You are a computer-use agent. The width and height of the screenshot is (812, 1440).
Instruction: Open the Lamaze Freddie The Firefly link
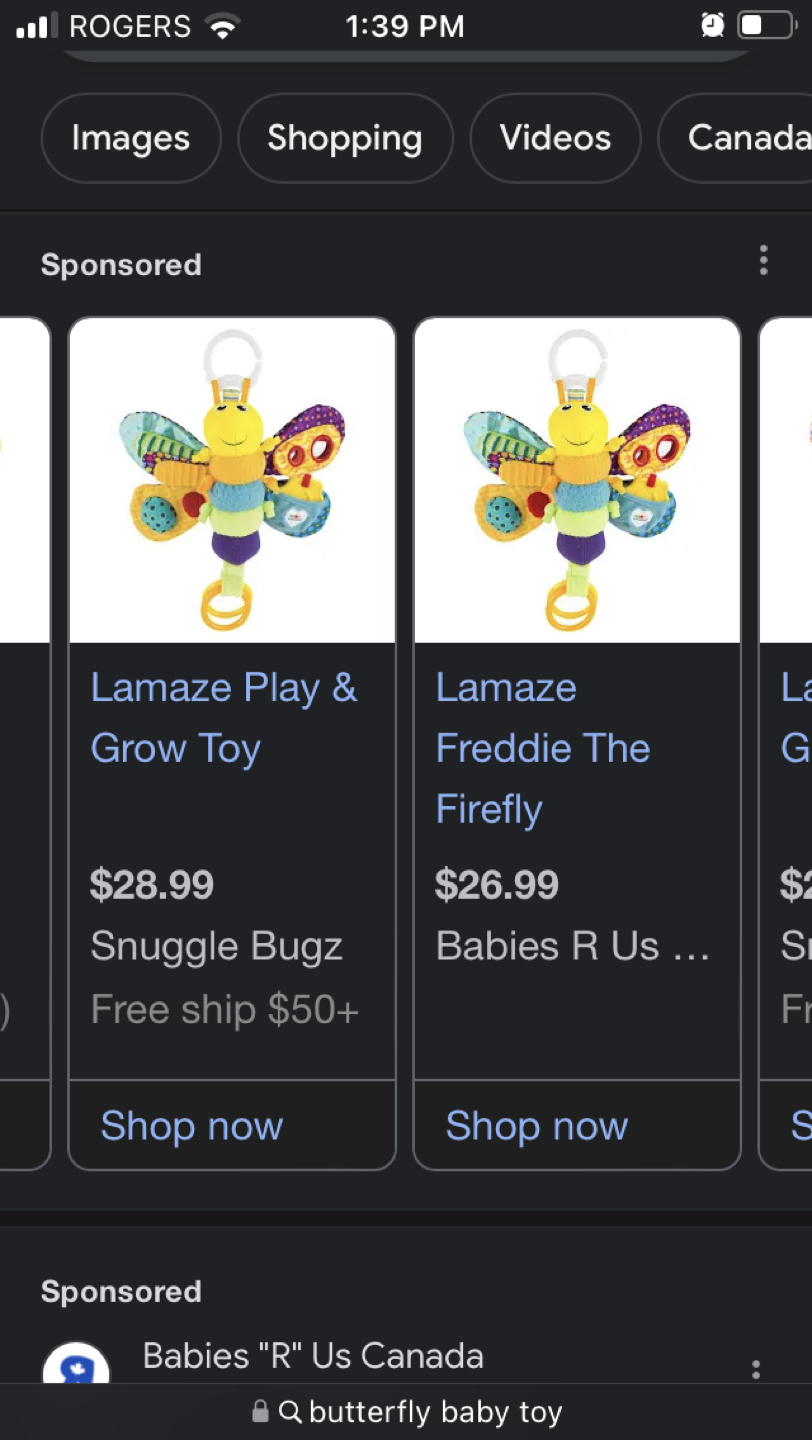[542, 748]
